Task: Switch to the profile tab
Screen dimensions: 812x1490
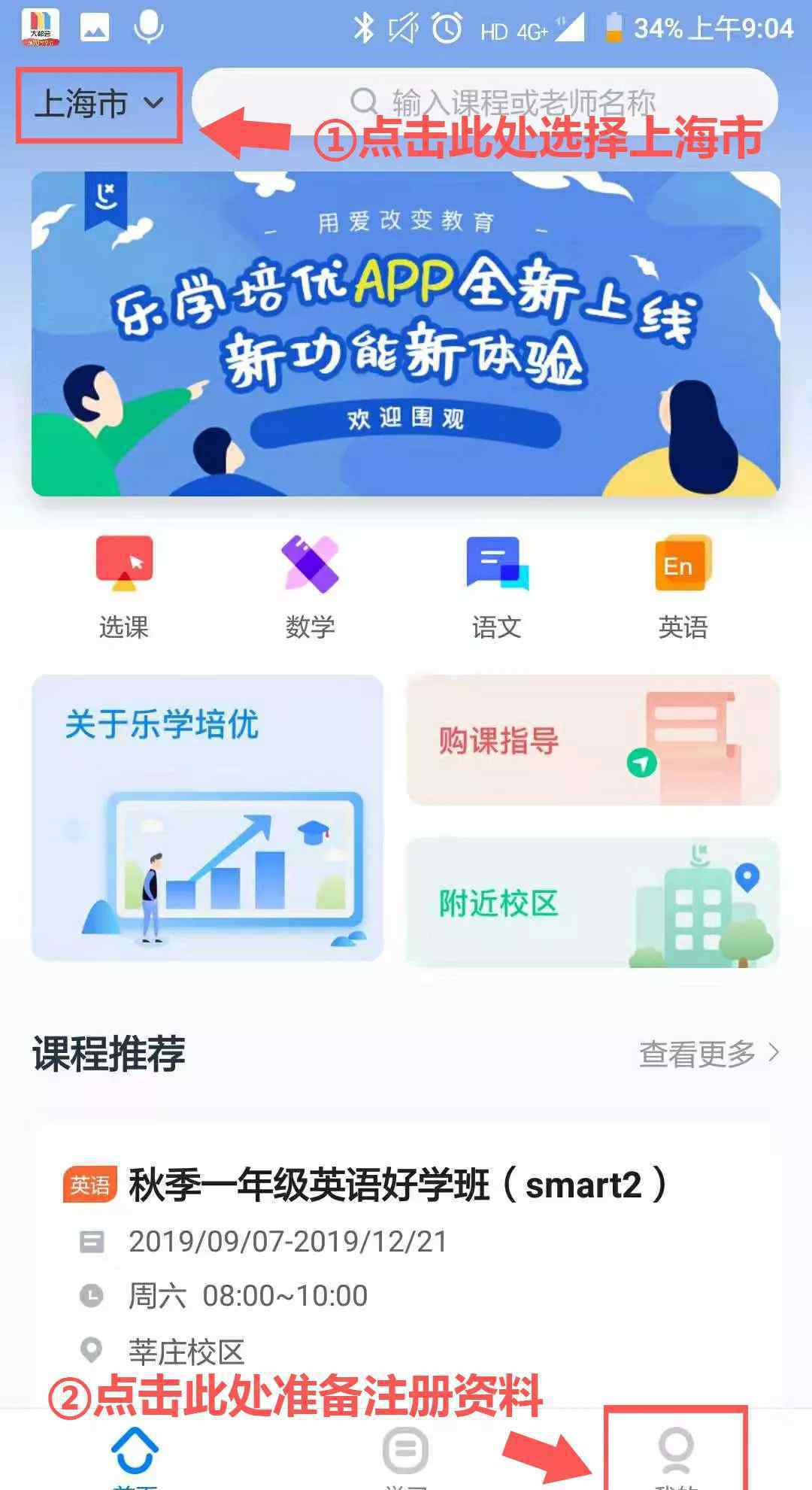Action: (675, 1453)
